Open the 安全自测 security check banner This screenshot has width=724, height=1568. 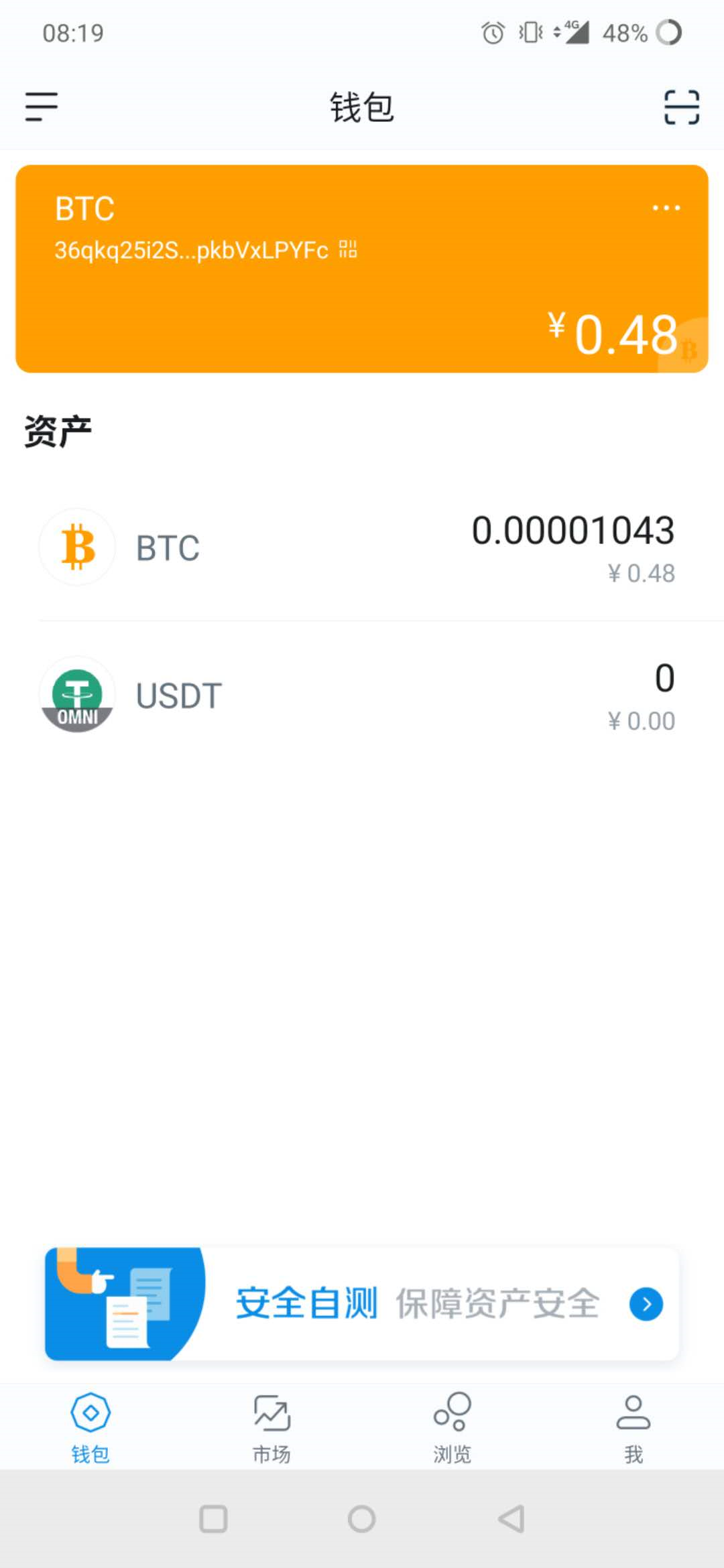(362, 1302)
